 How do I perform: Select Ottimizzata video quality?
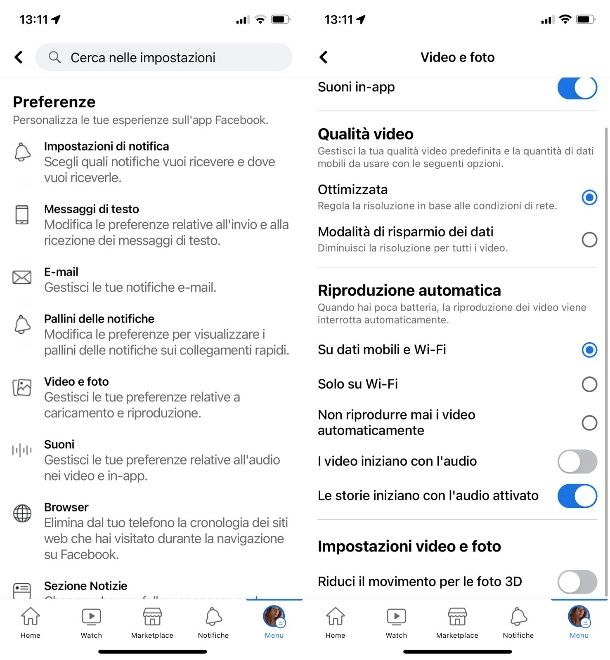tap(589, 197)
